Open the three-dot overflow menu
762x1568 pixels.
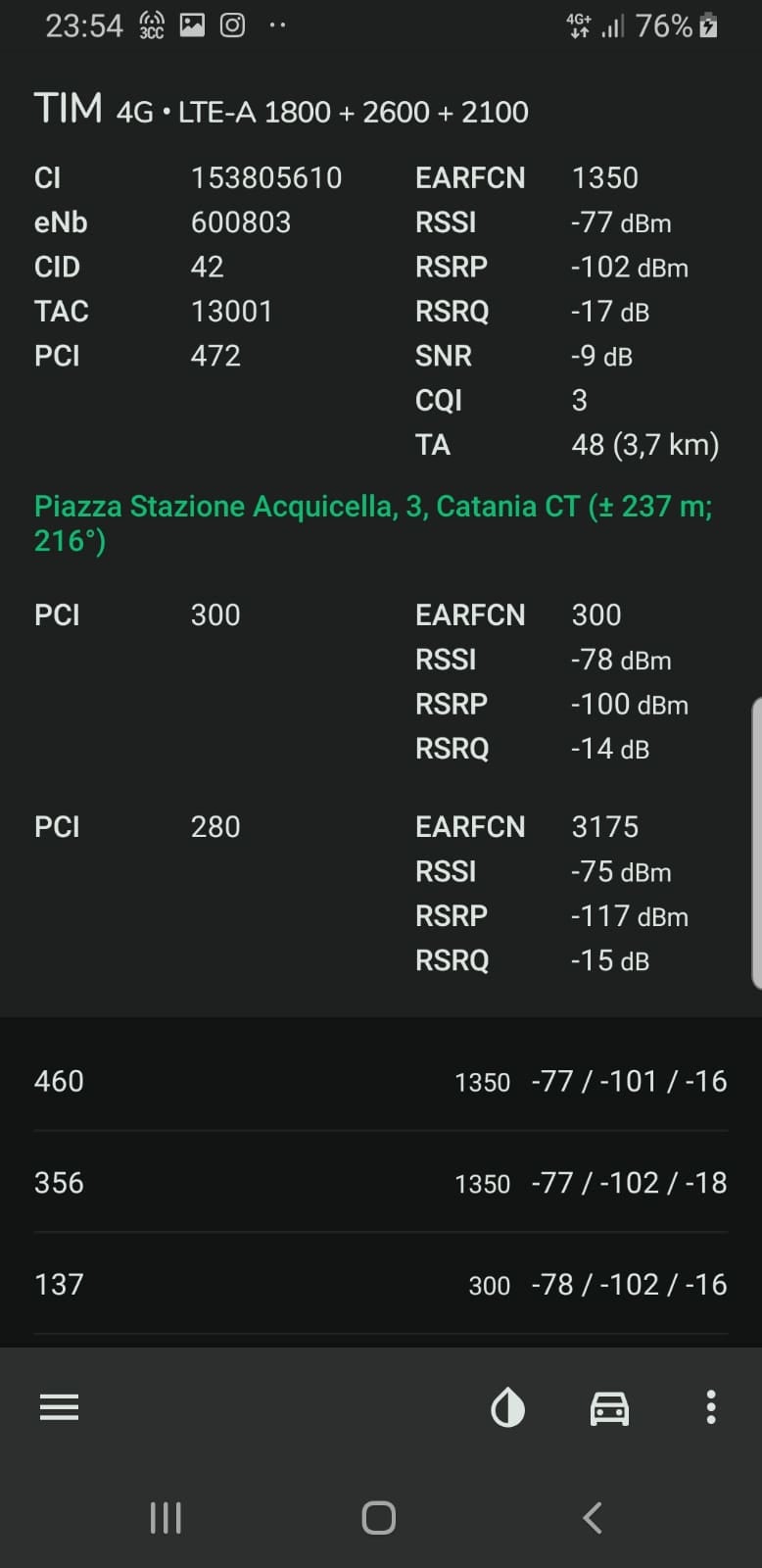711,1407
